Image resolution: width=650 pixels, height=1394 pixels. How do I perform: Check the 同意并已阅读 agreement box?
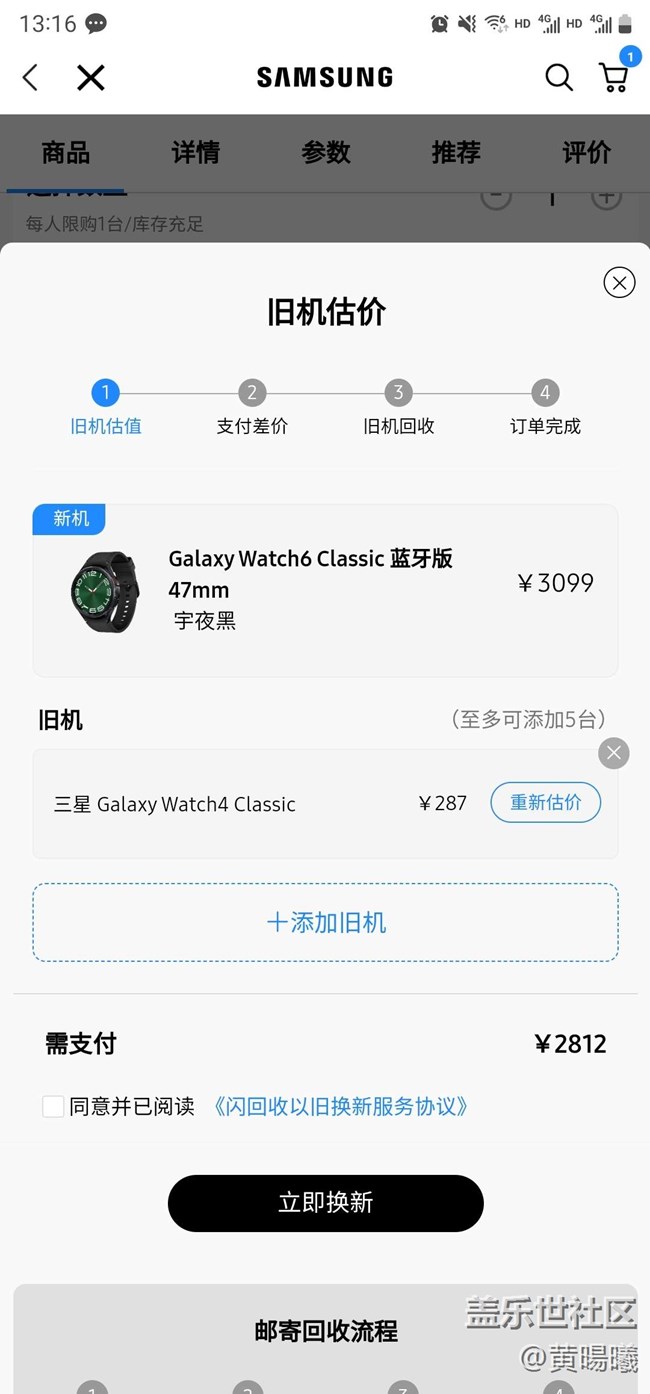click(54, 1106)
